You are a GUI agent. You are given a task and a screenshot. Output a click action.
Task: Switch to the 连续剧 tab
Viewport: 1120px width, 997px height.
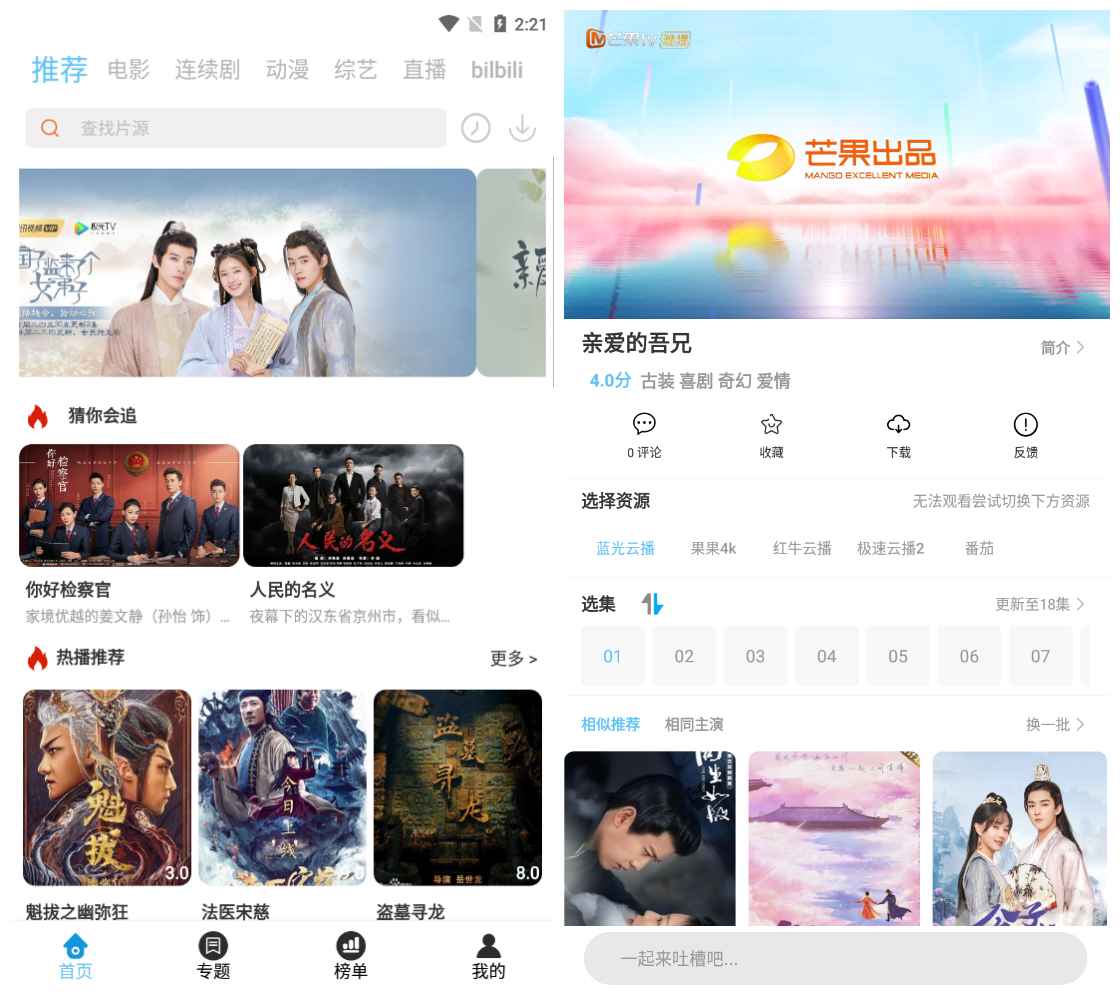coord(207,70)
